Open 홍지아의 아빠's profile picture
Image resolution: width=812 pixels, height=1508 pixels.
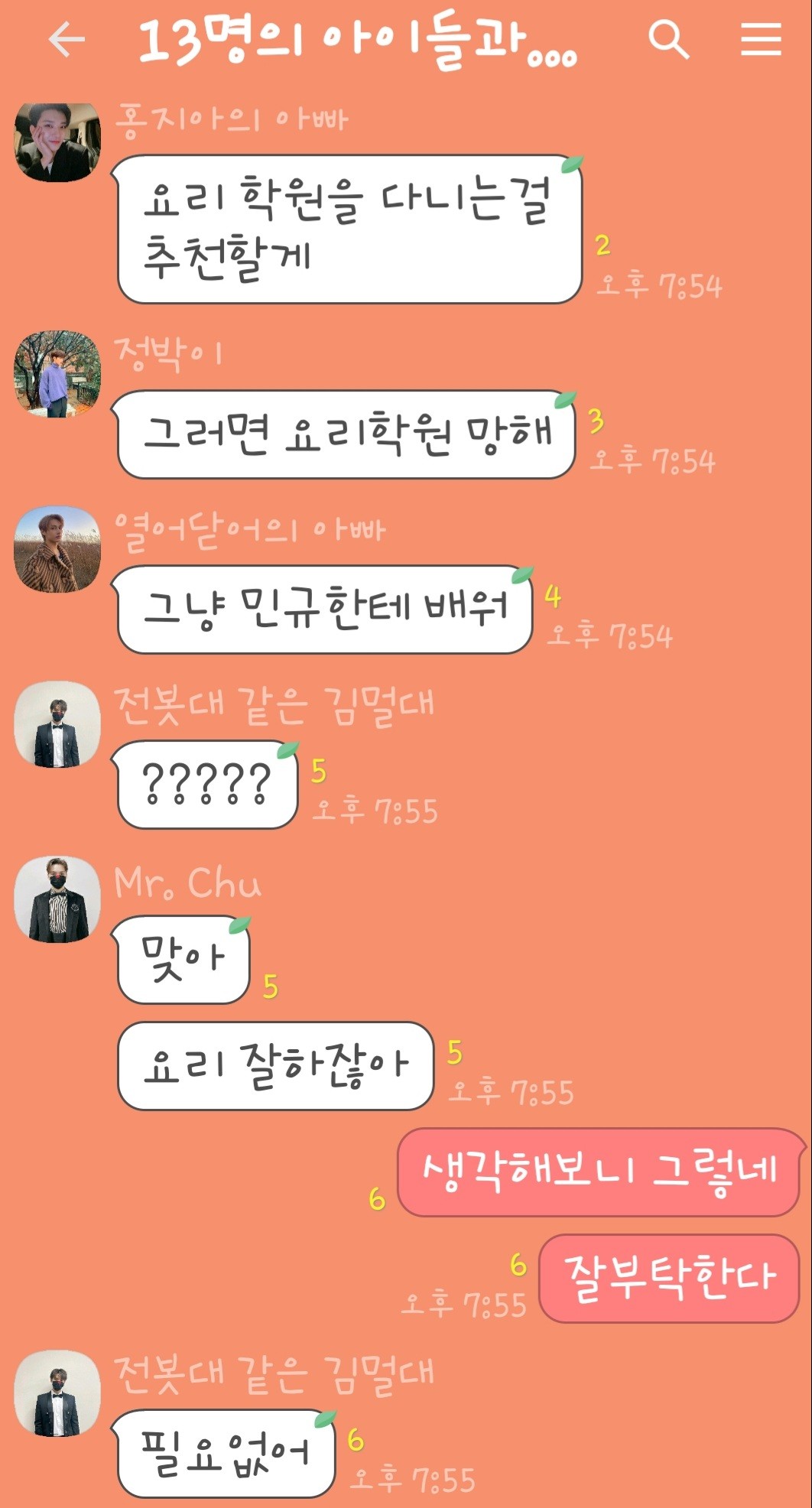point(57,142)
